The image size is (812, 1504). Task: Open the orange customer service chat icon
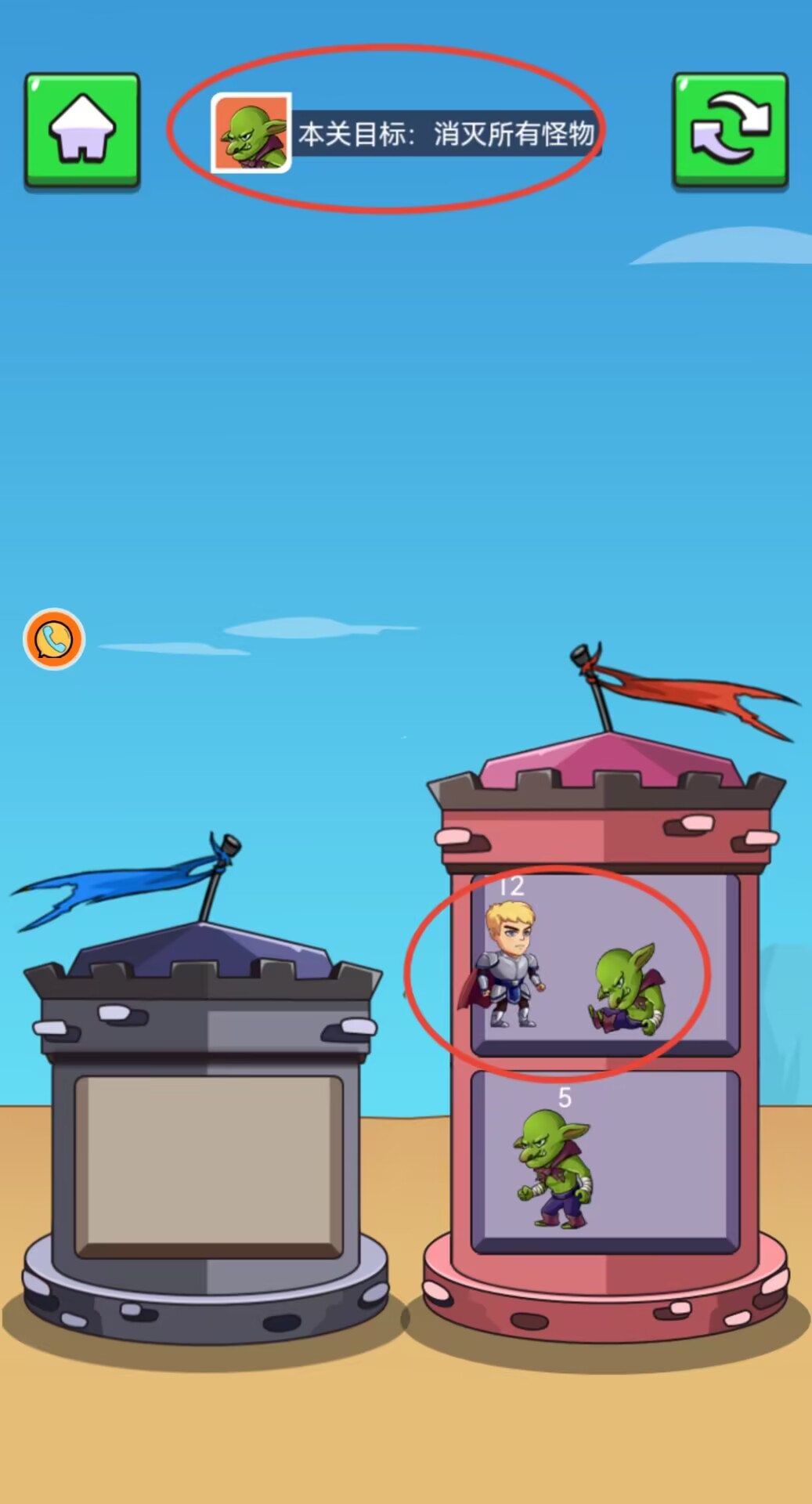tap(53, 639)
